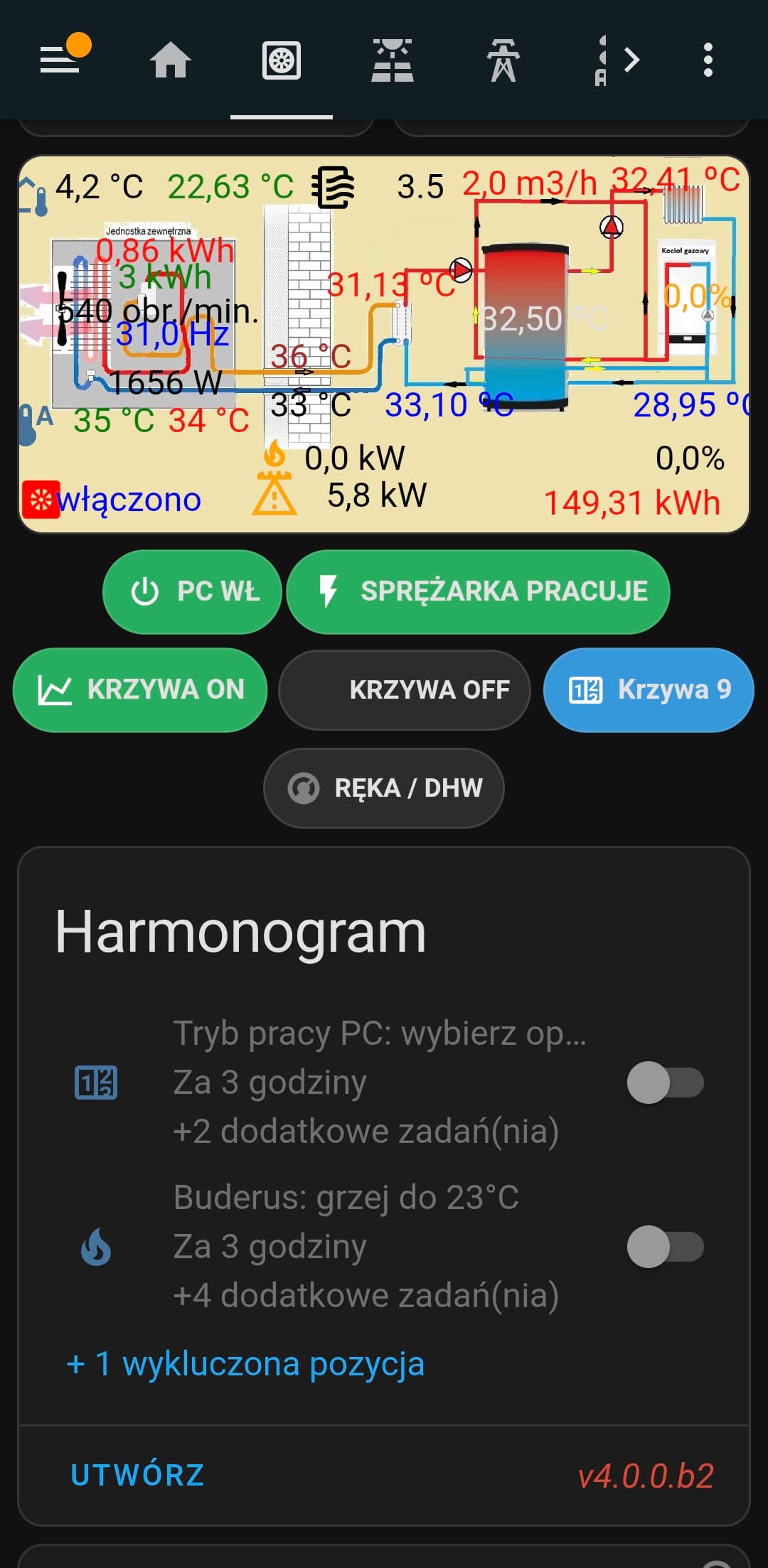Image resolution: width=768 pixels, height=1568 pixels.
Task: Expand the 1 wykluczona pozycja link
Action: pyautogui.click(x=245, y=1364)
